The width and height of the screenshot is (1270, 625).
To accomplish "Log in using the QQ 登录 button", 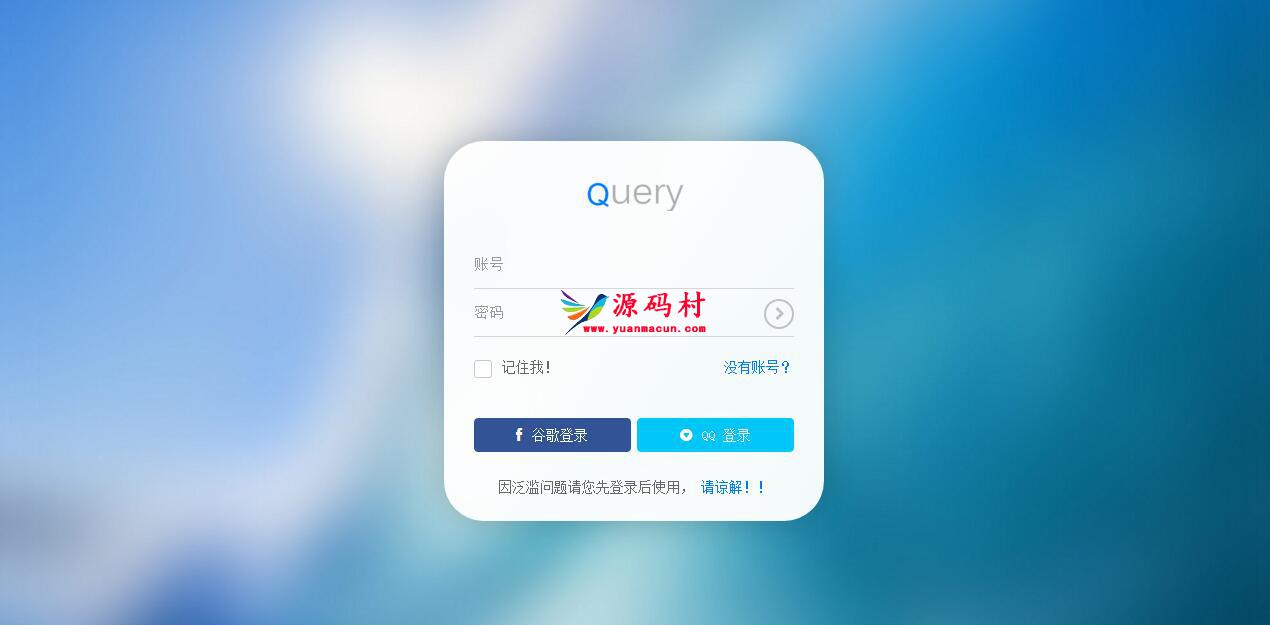I will click(x=715, y=435).
